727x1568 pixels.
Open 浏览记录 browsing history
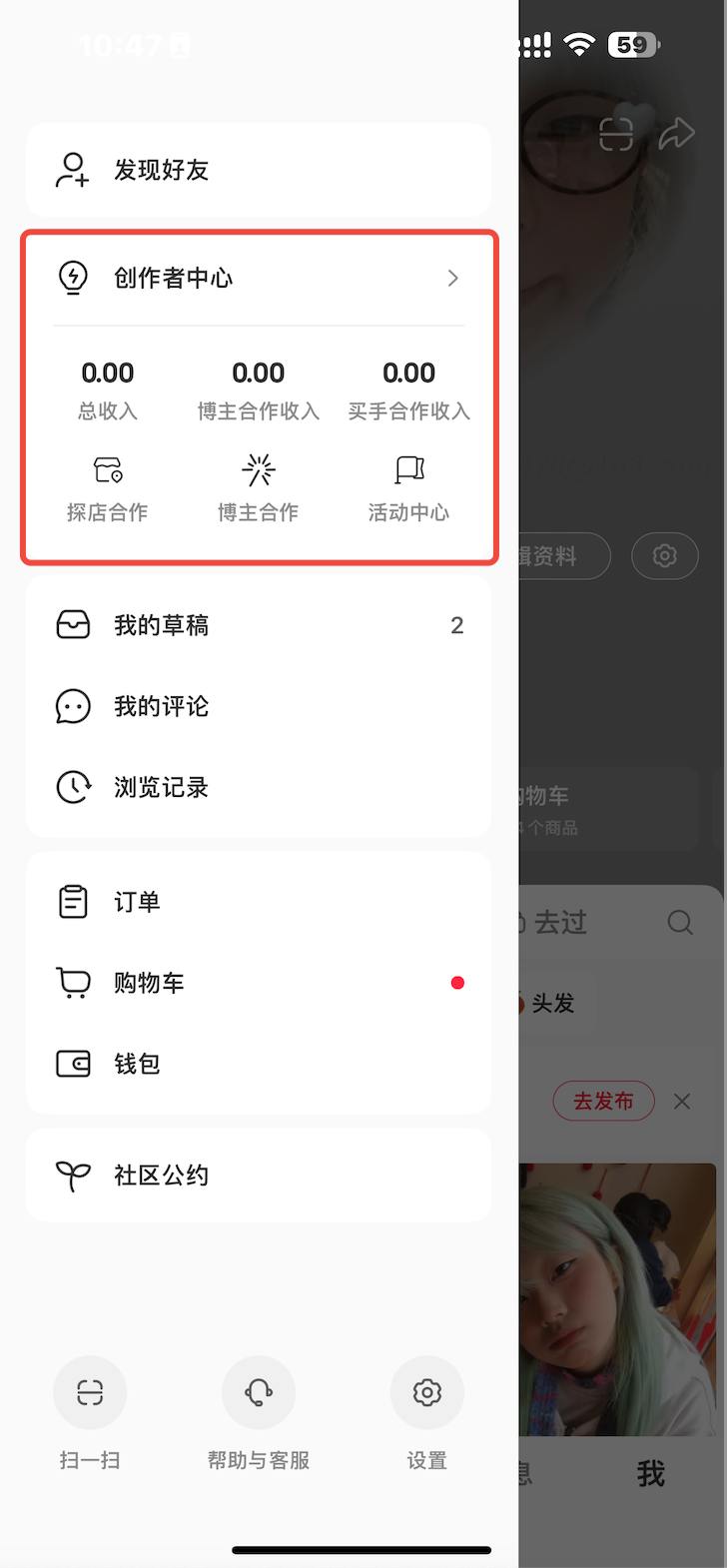pos(259,787)
